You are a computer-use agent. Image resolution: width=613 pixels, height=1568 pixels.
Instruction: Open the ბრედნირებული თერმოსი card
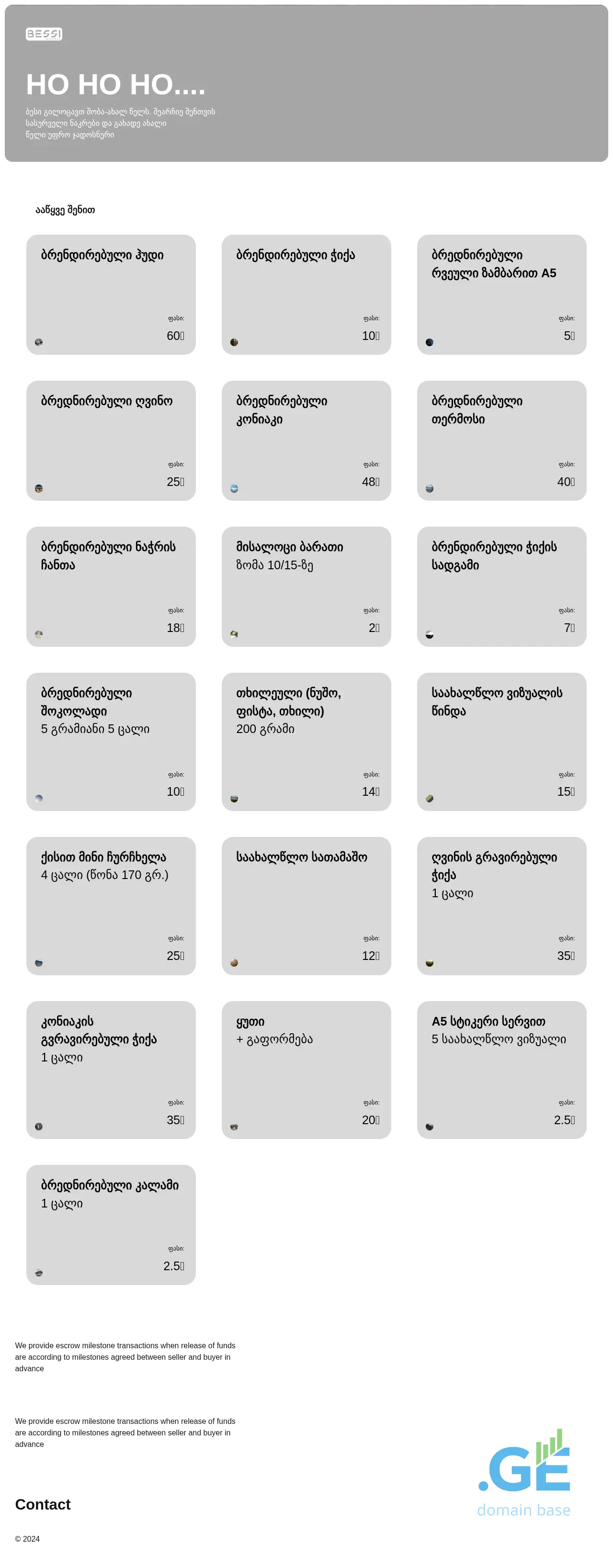click(x=501, y=440)
